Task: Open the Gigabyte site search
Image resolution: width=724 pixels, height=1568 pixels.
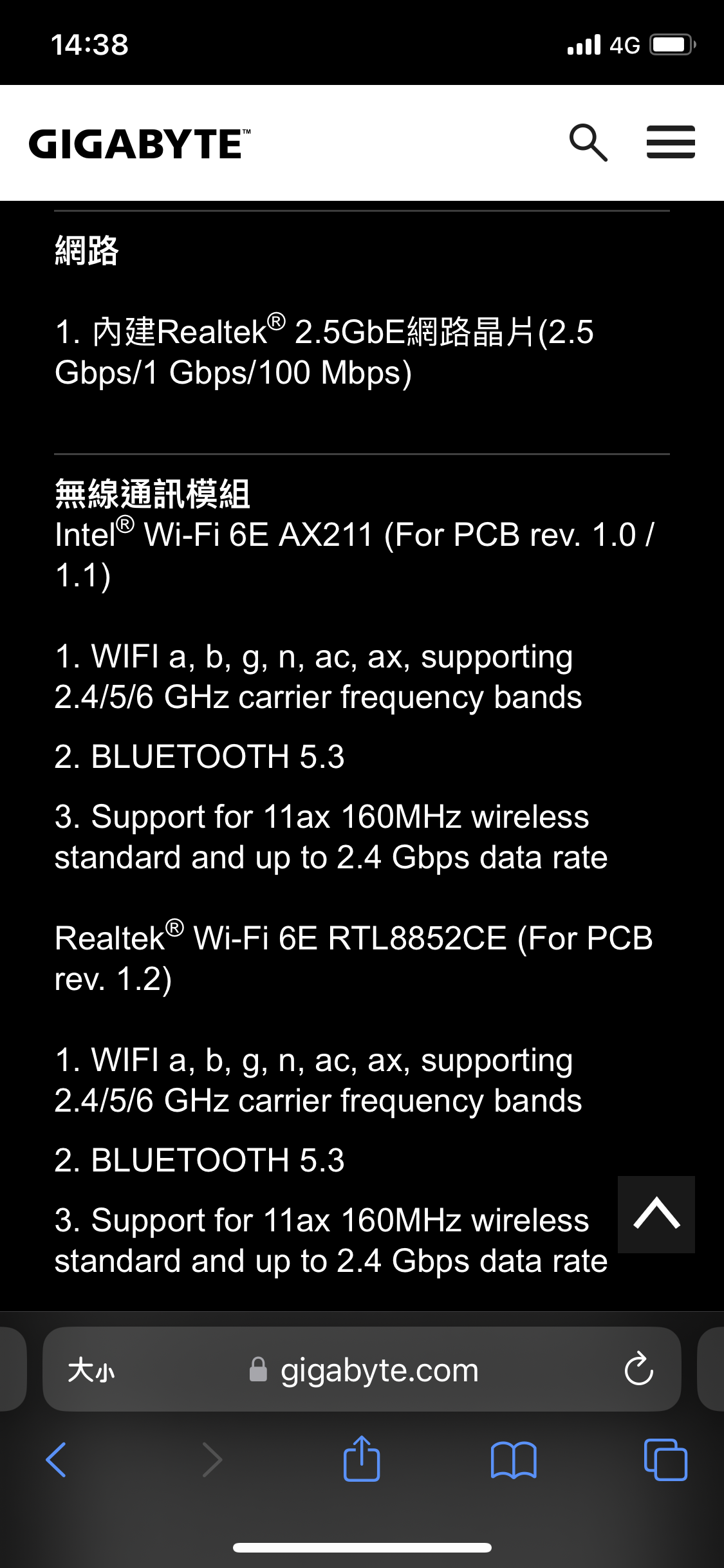Action: click(588, 143)
